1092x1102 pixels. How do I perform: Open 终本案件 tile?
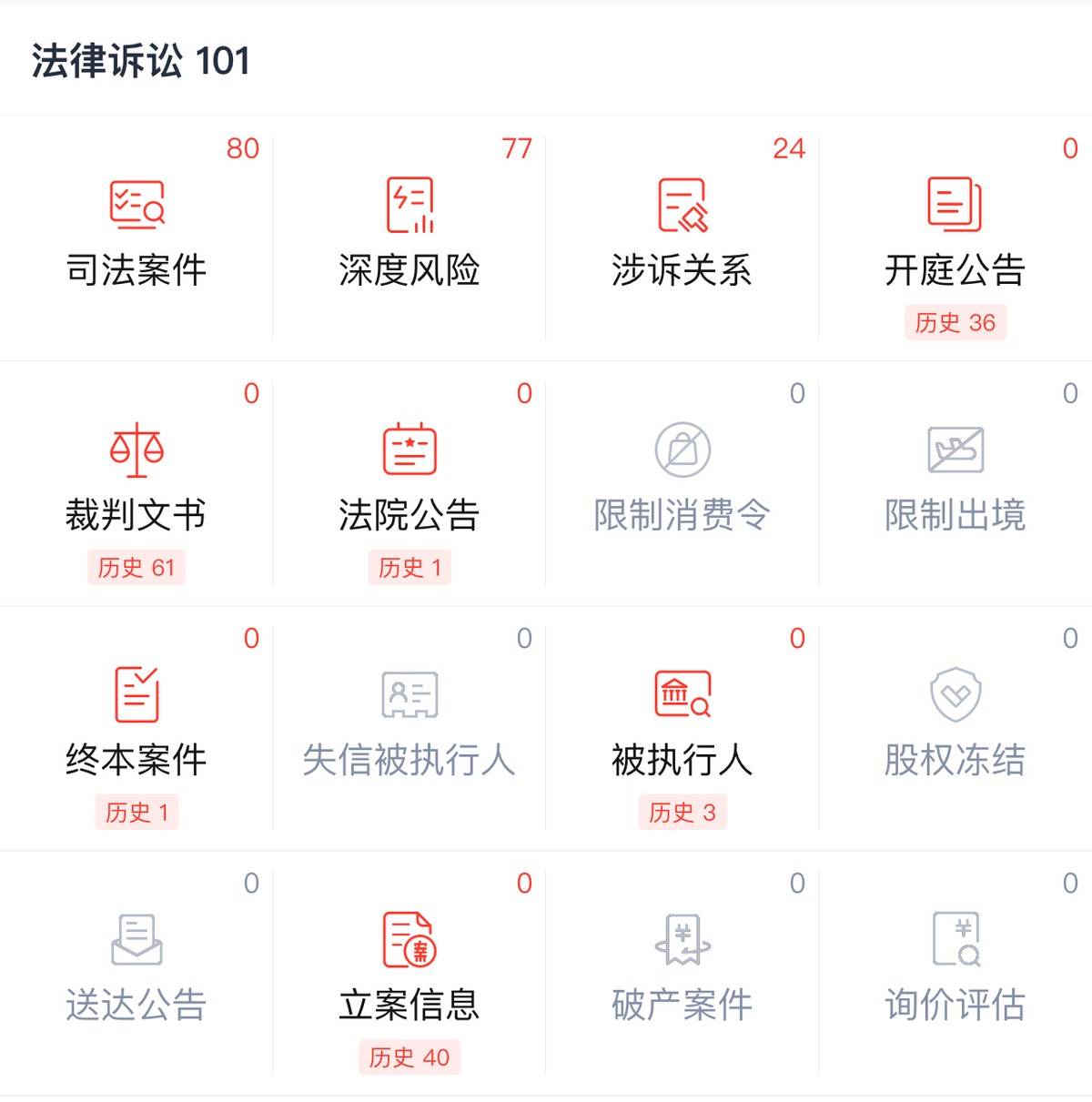click(136, 728)
